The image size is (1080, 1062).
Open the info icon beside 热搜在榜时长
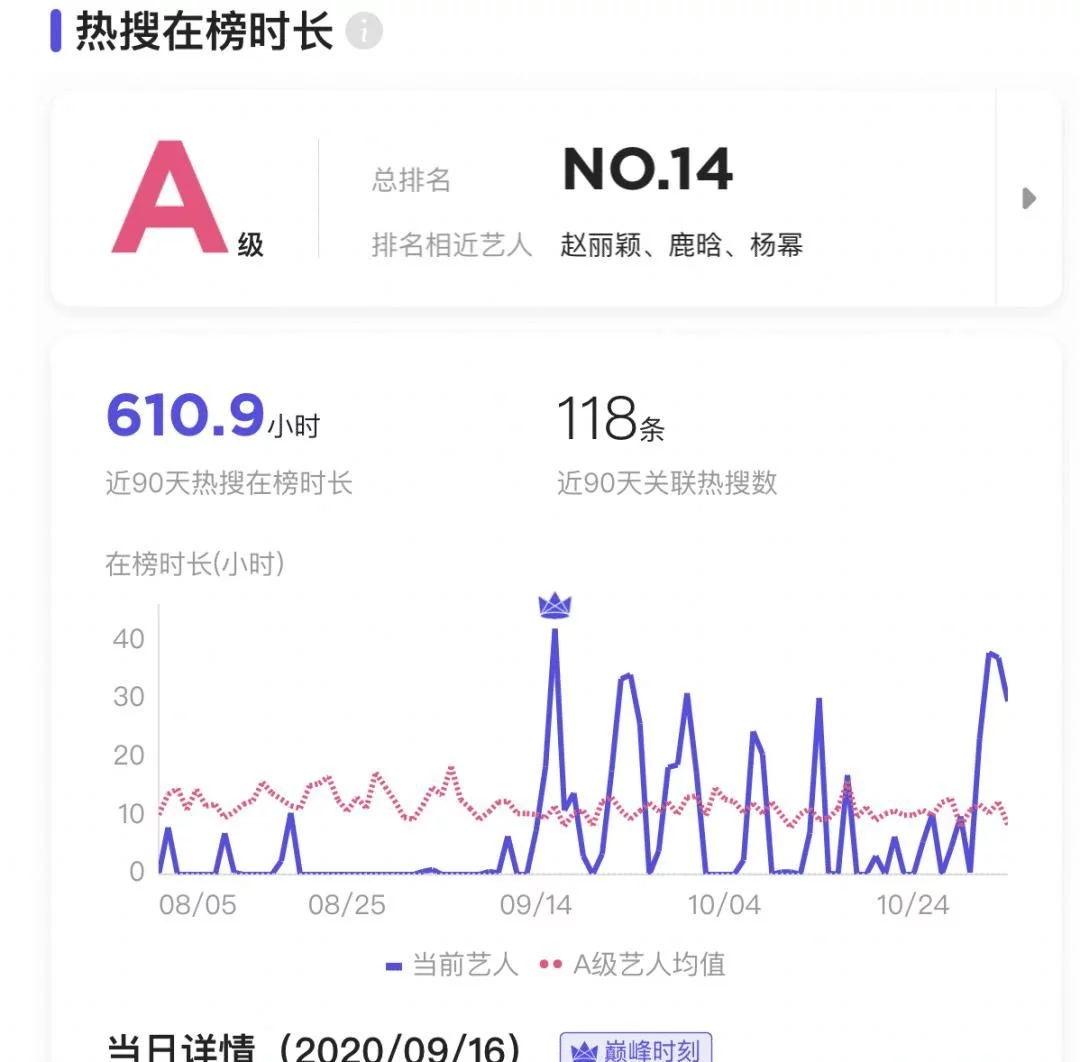pos(364,32)
